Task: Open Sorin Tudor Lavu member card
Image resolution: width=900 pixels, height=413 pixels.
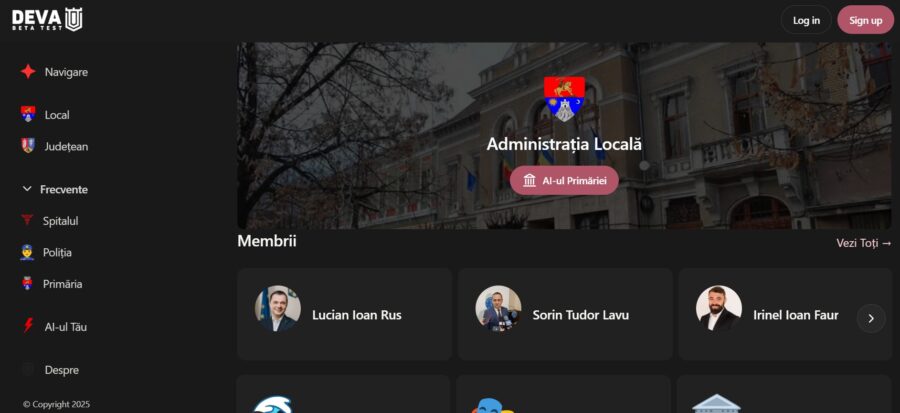Action: coord(565,314)
